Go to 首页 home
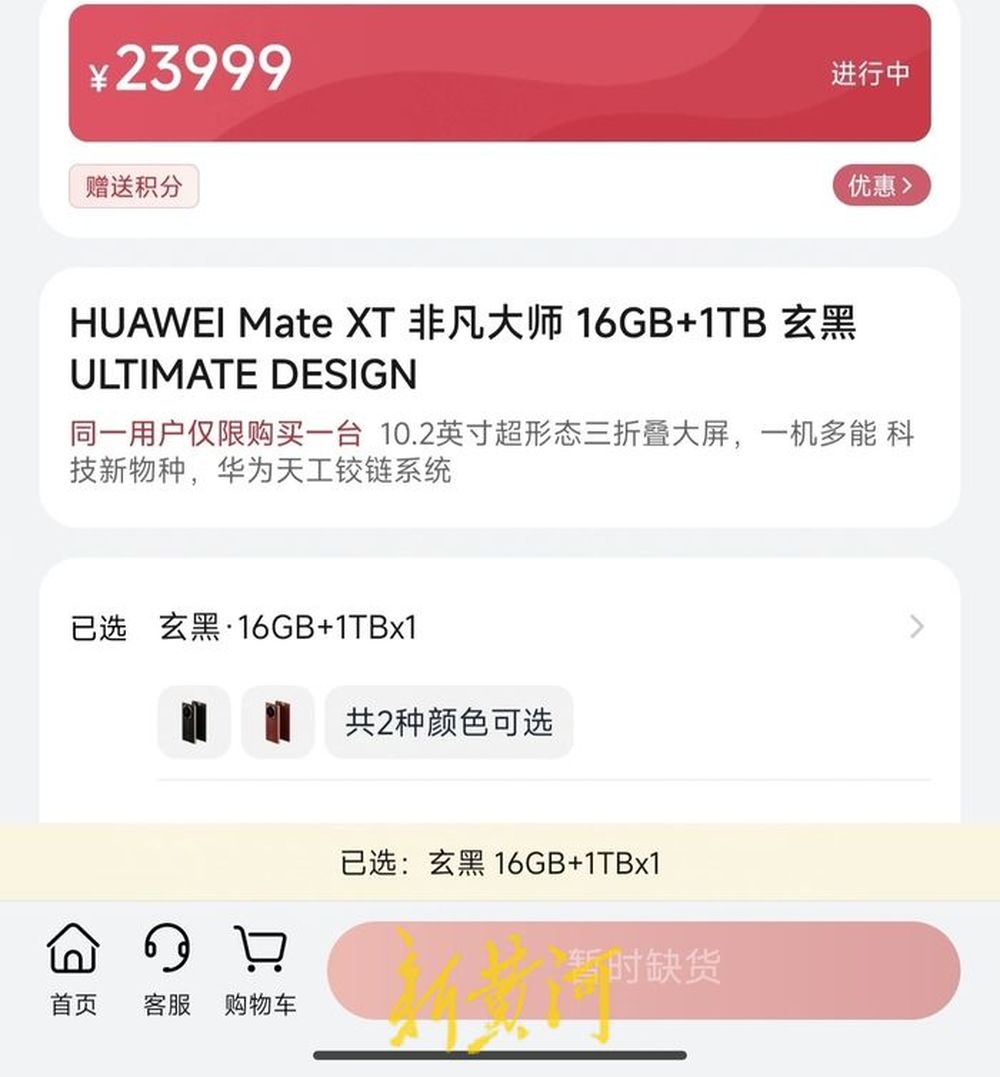The height and width of the screenshot is (1077, 1000). tap(74, 970)
